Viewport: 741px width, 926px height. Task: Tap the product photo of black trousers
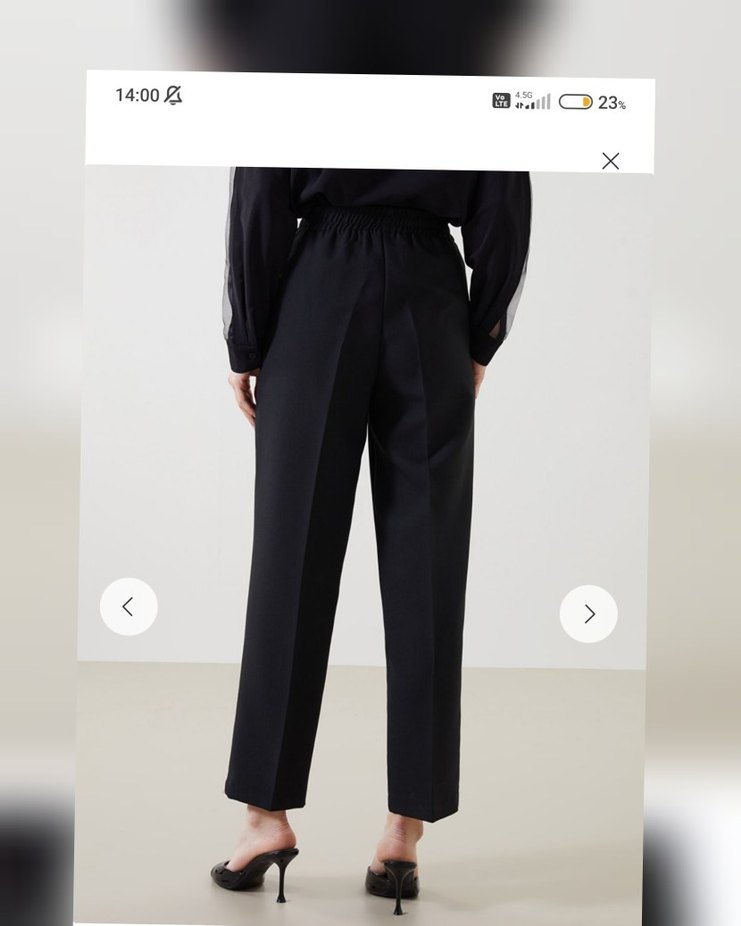click(x=370, y=500)
